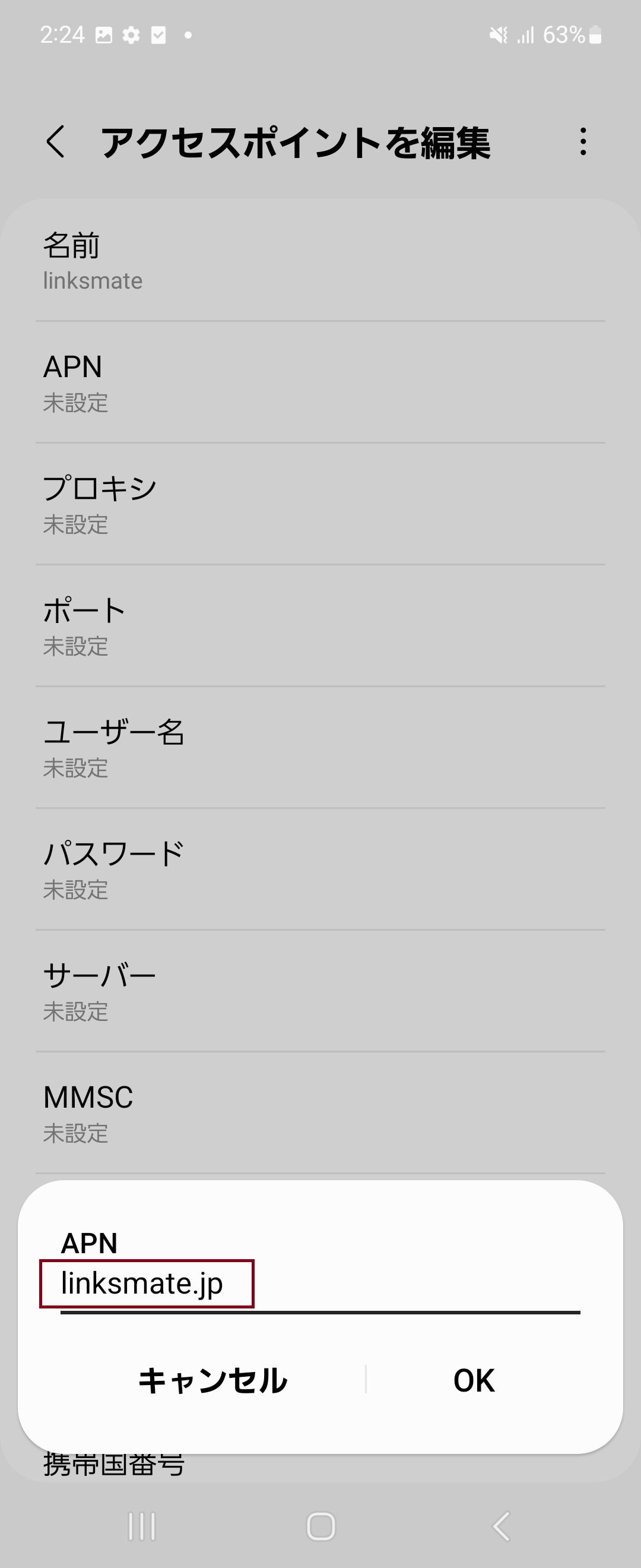Tap the Recents navigation icon

[x=141, y=1527]
